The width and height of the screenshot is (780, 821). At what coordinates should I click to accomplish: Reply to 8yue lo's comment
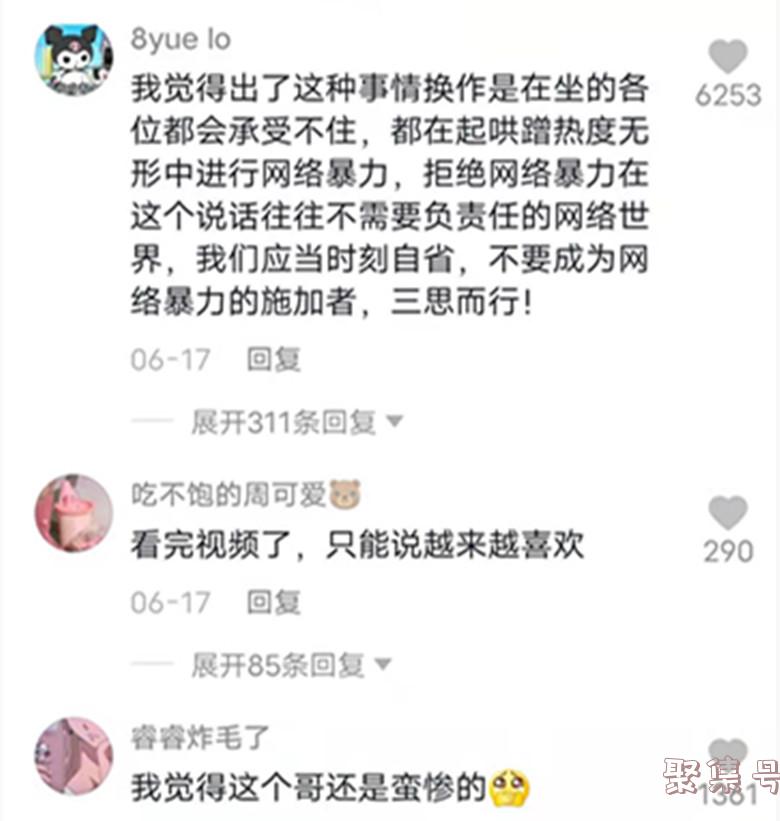(x=274, y=360)
